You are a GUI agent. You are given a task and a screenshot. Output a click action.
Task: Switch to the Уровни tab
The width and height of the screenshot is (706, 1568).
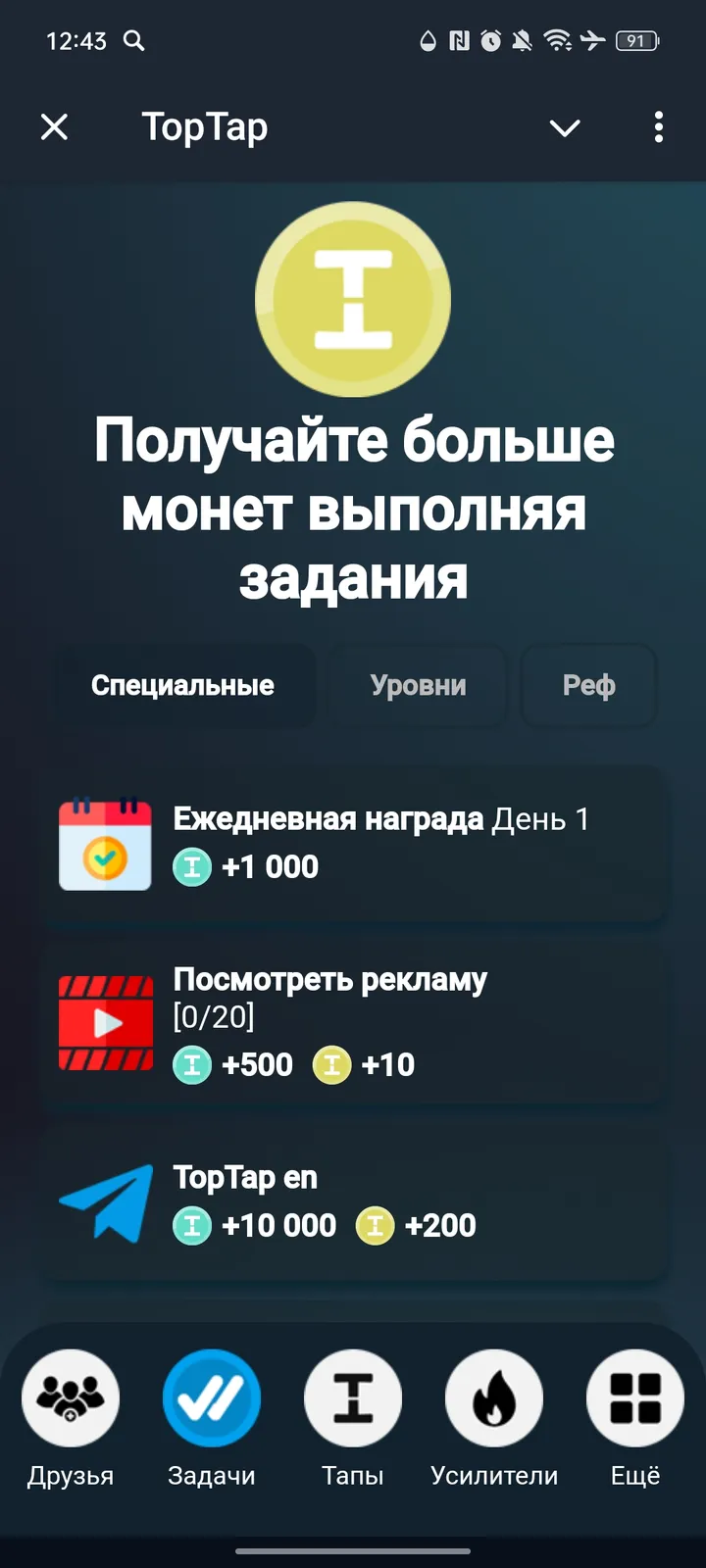click(418, 686)
